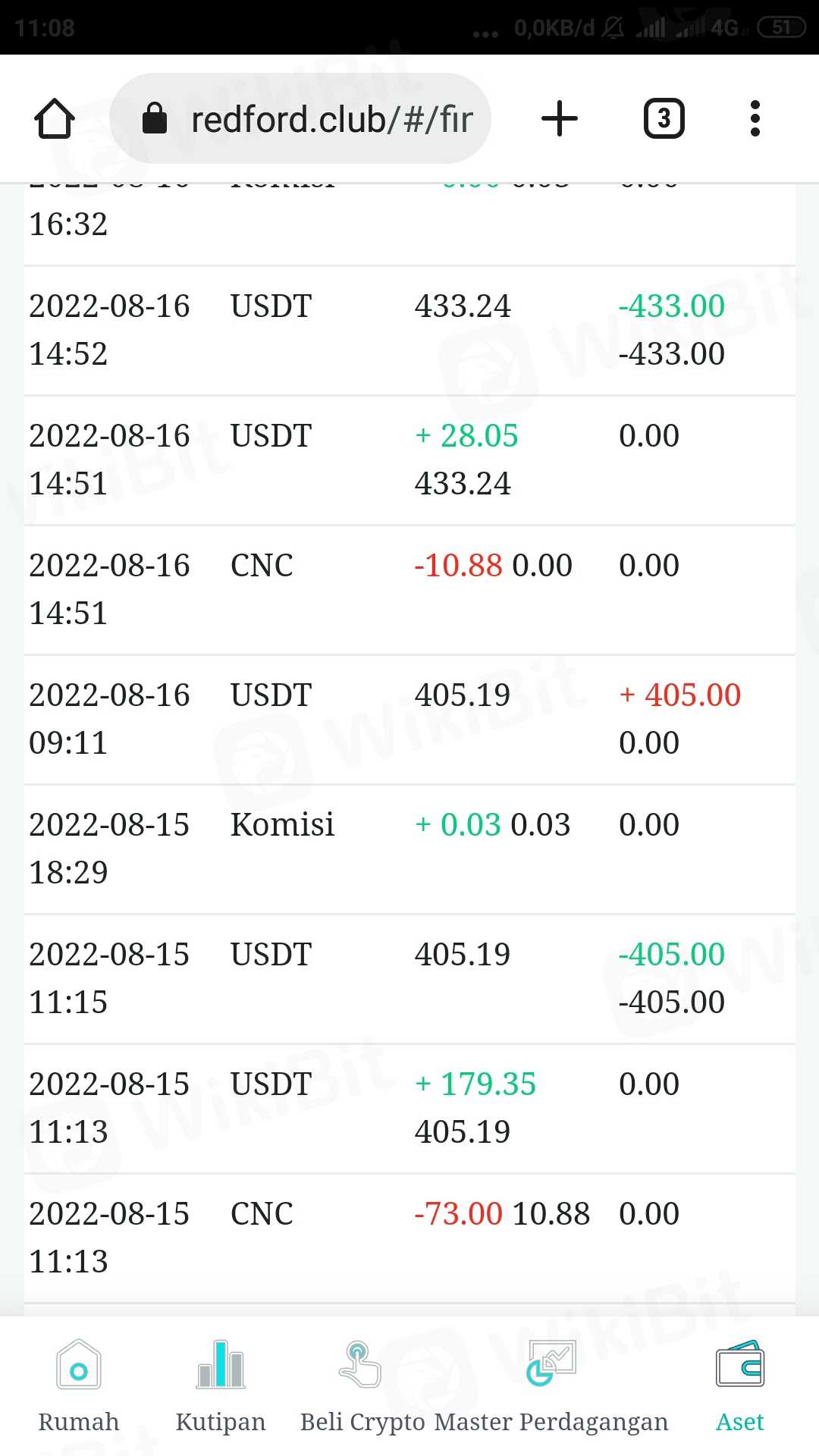Select the Master Perdagangan tab

(551, 1386)
